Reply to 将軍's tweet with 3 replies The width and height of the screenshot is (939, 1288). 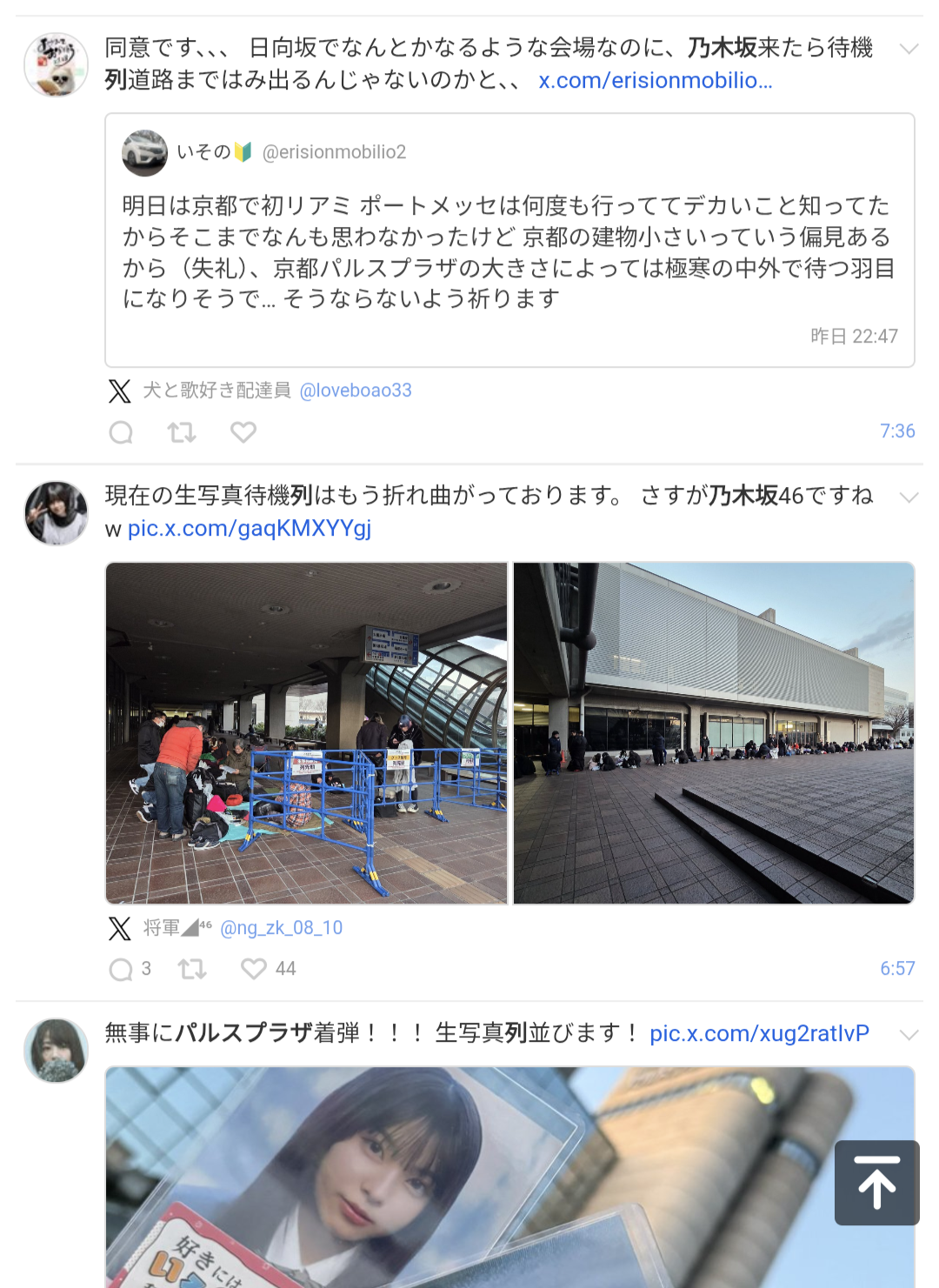tap(121, 969)
